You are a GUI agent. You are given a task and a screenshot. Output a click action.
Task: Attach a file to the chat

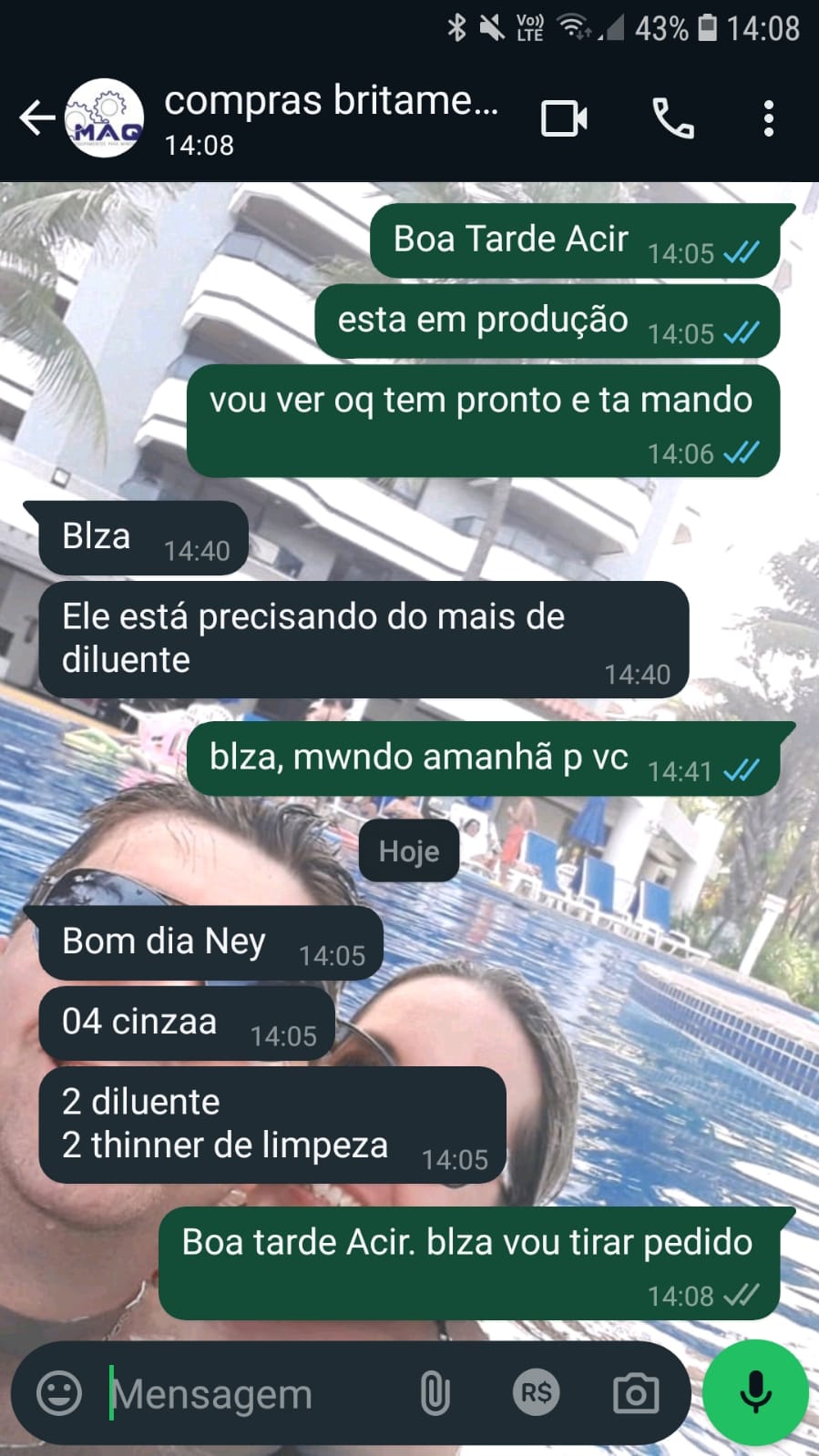(435, 1393)
